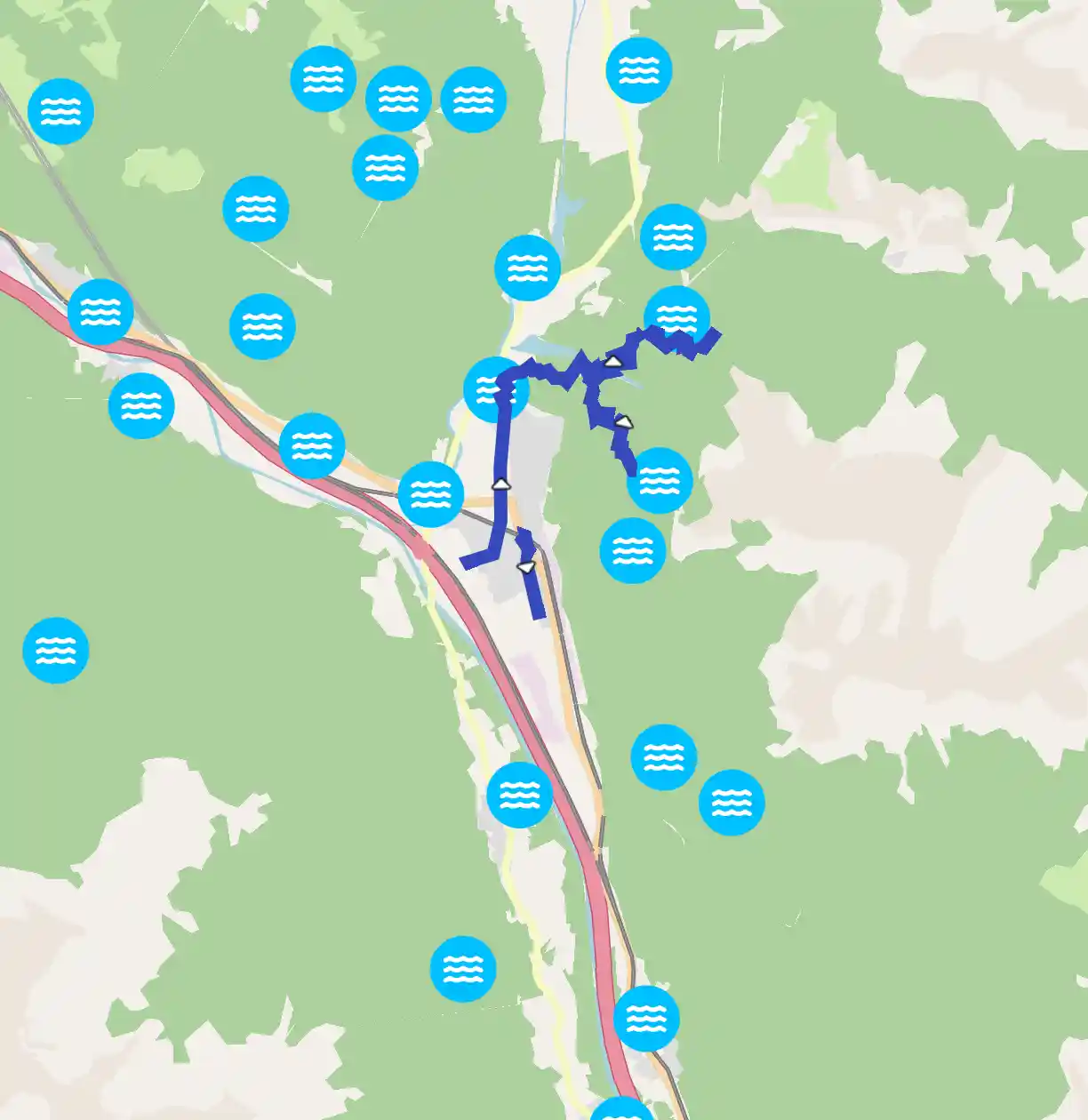
Task: Tap the water marker ending the route's southern branch
Action: (x=660, y=481)
